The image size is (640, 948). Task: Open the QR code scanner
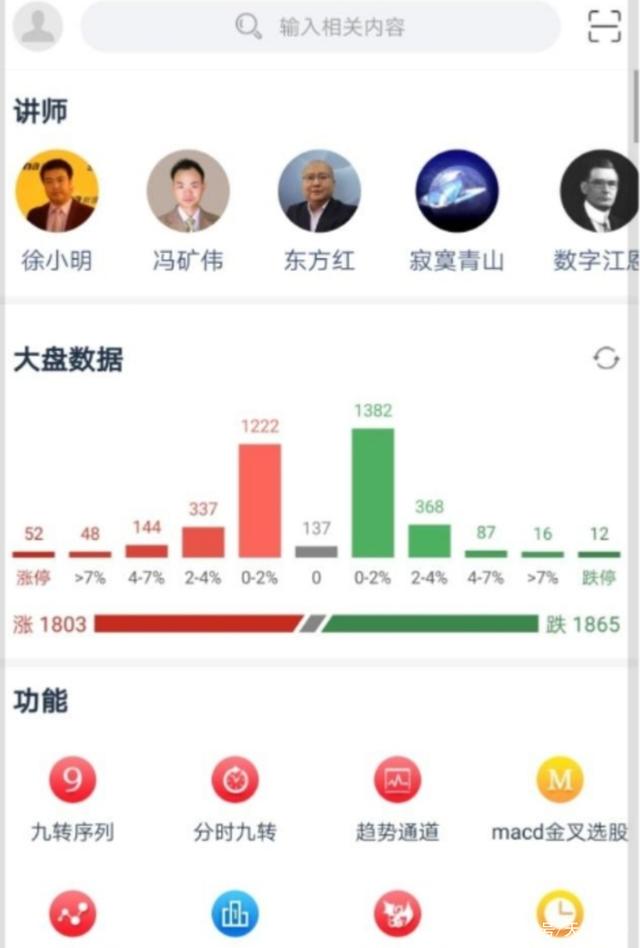pos(604,27)
